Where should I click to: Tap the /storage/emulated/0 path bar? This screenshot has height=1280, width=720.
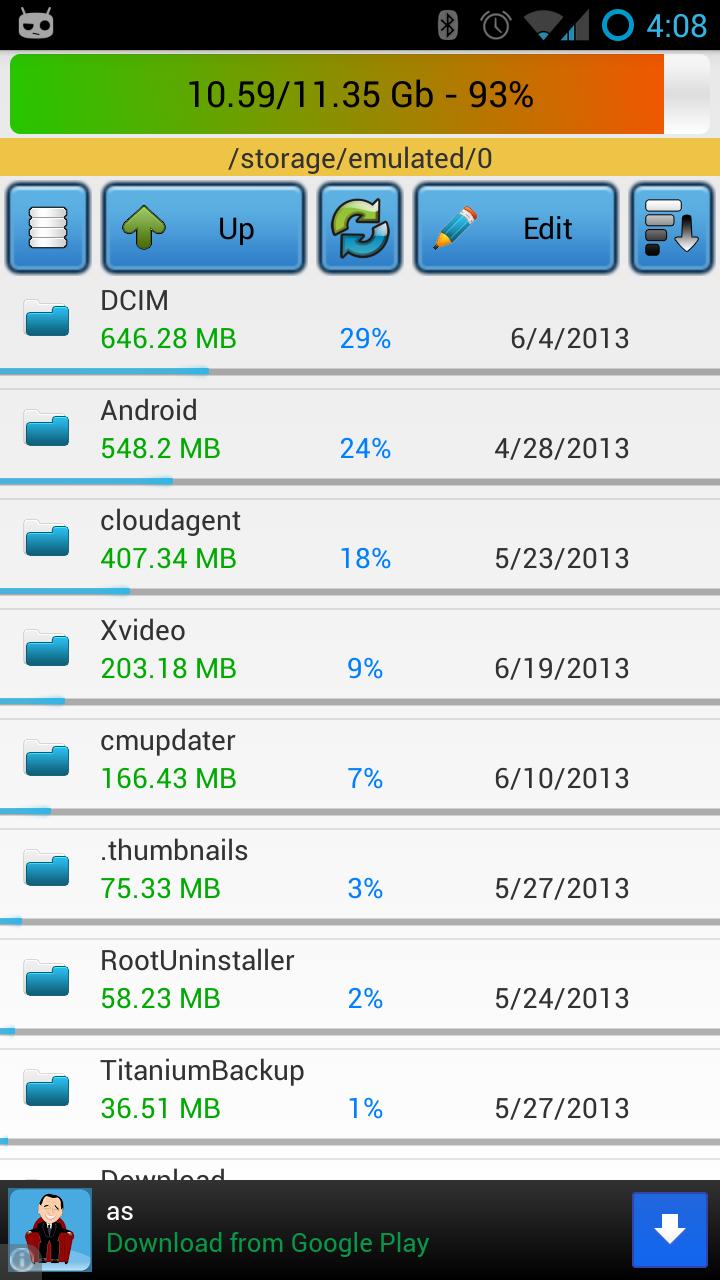click(360, 158)
